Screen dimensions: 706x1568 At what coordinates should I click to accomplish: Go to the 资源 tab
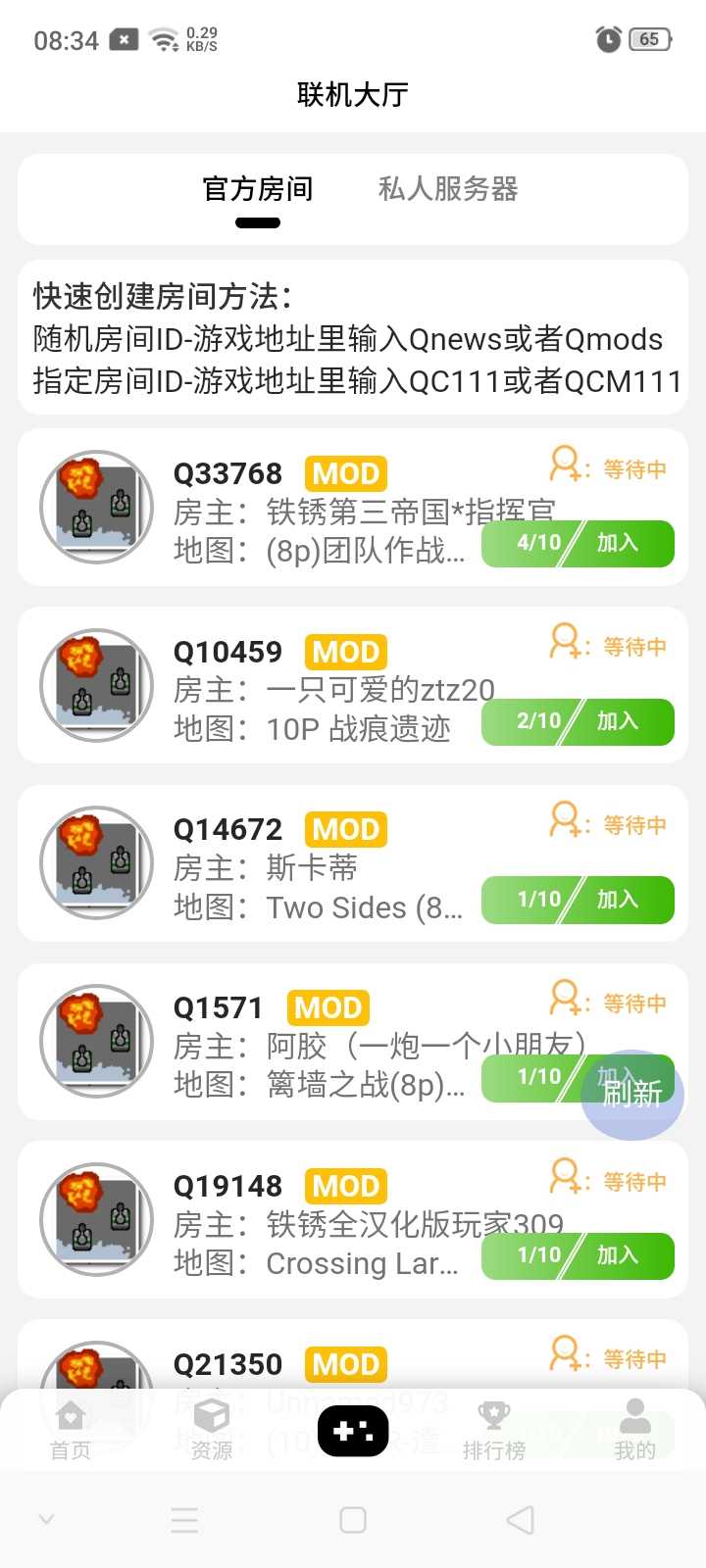pos(212,1431)
